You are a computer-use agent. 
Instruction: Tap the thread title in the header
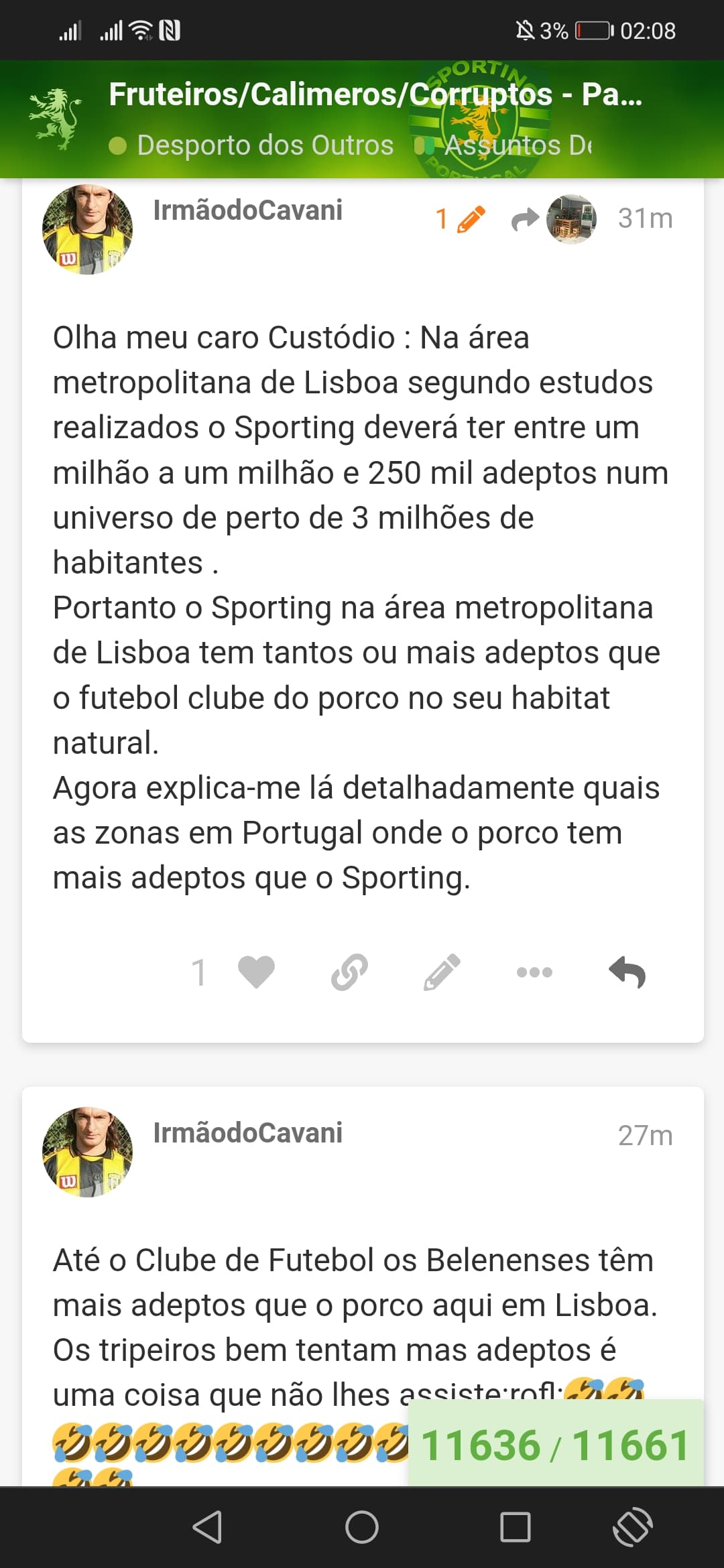pyautogui.click(x=375, y=94)
